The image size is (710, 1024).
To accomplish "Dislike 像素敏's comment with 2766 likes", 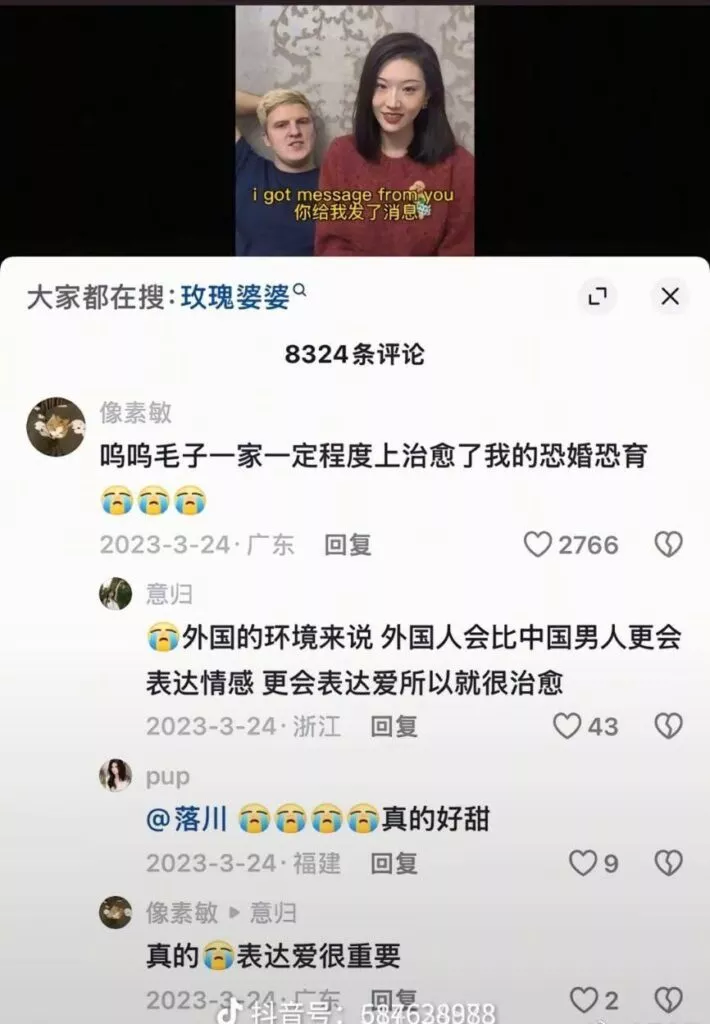I will point(668,545).
